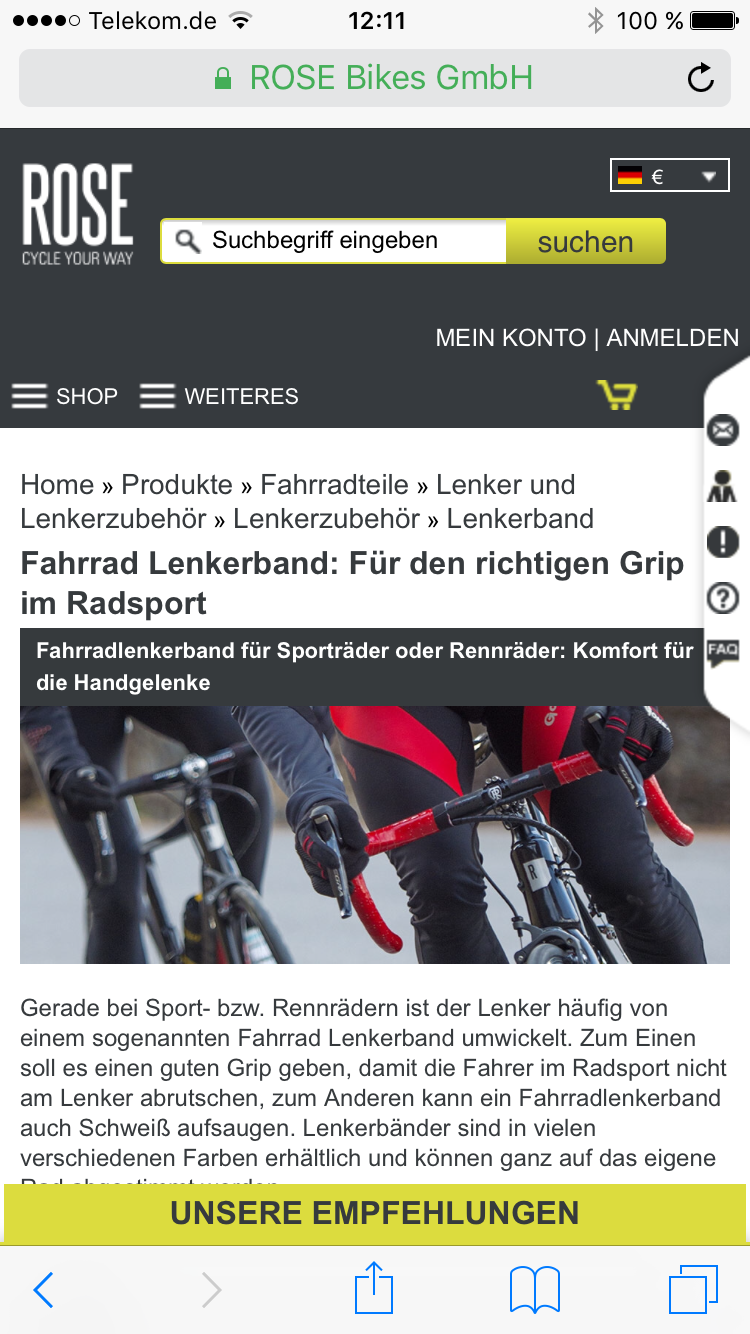
Task: Tap ANMELDEN to log in
Action: [x=672, y=338]
